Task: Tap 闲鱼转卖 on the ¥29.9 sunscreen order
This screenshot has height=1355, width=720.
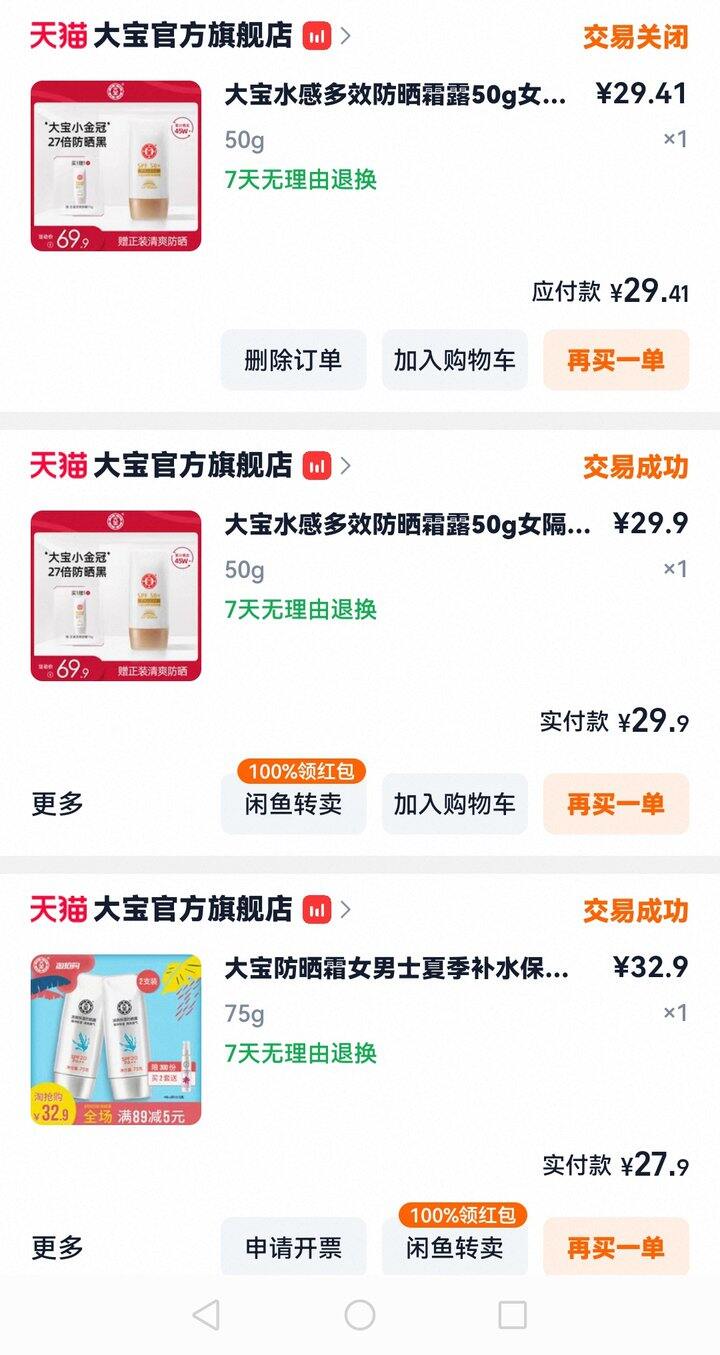Action: coord(293,804)
